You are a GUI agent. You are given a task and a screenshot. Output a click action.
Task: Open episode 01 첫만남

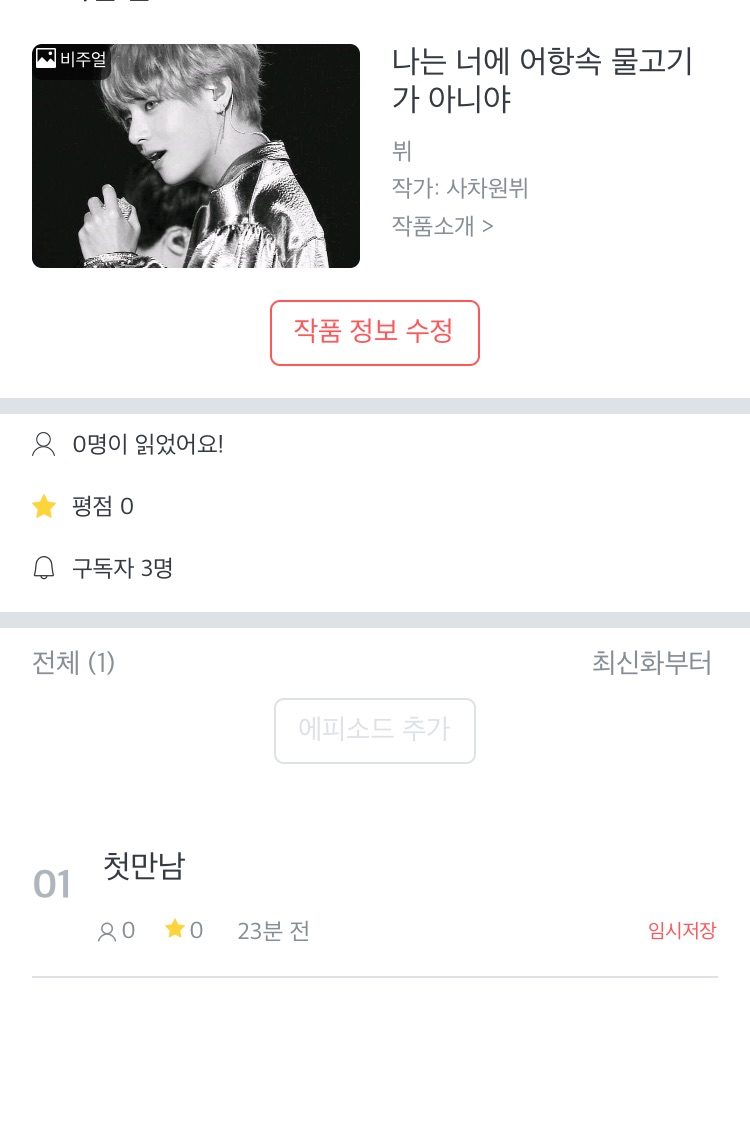click(x=144, y=866)
